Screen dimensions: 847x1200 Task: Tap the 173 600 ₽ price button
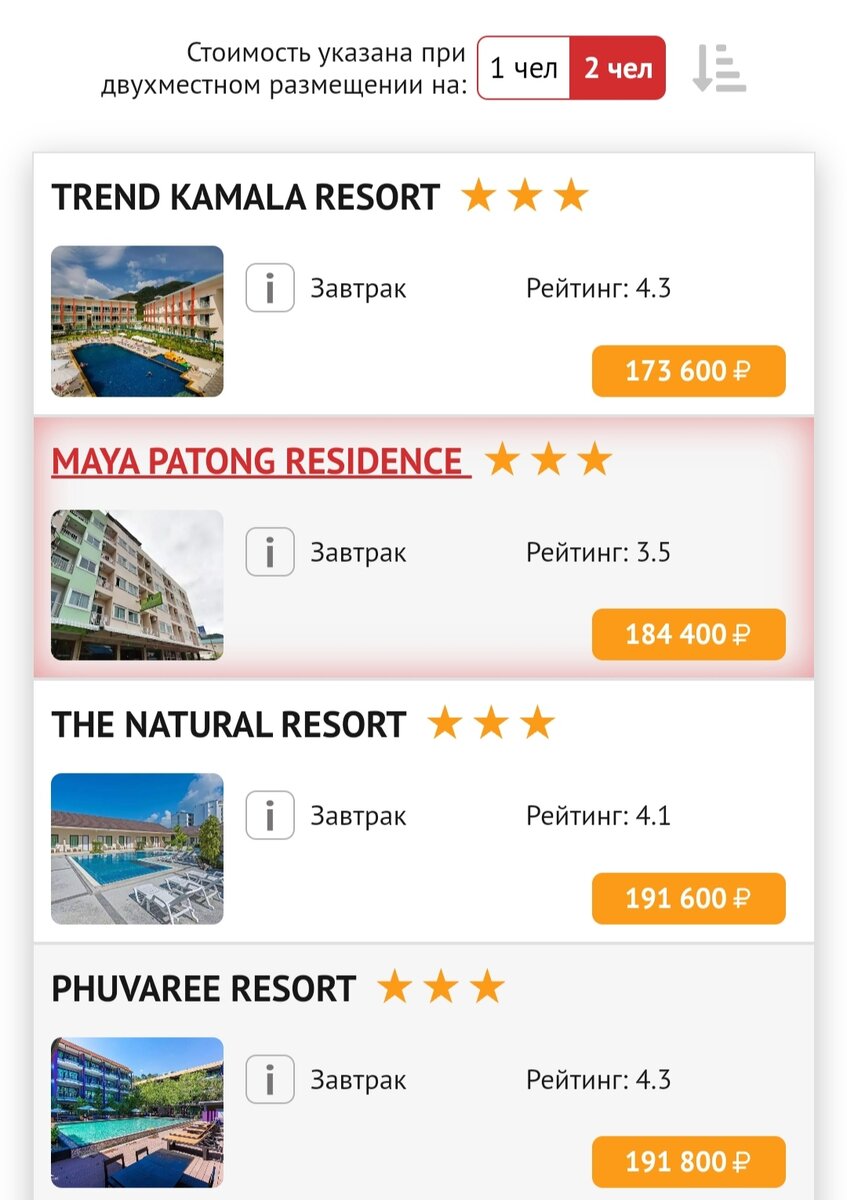coord(688,371)
